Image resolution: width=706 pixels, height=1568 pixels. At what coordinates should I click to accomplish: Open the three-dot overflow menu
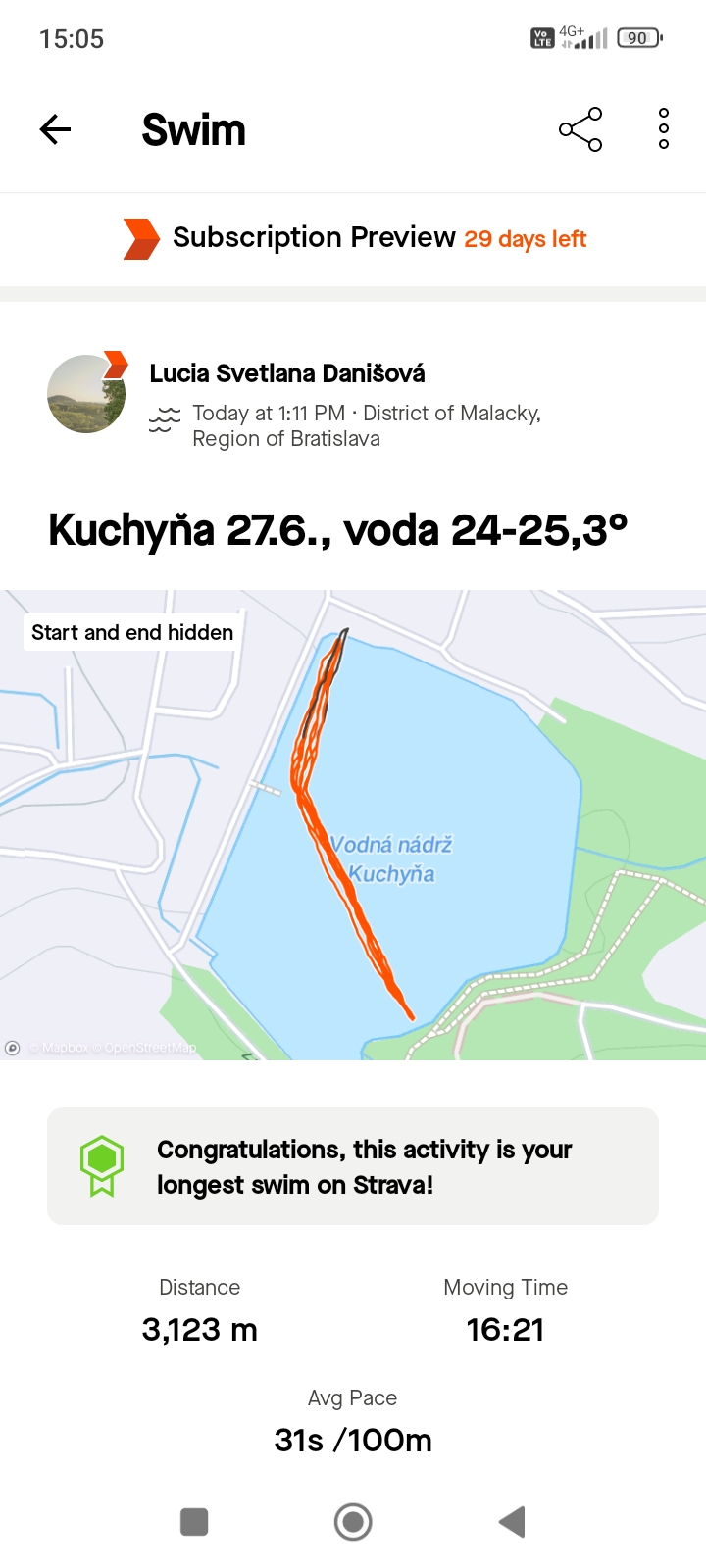click(x=664, y=129)
